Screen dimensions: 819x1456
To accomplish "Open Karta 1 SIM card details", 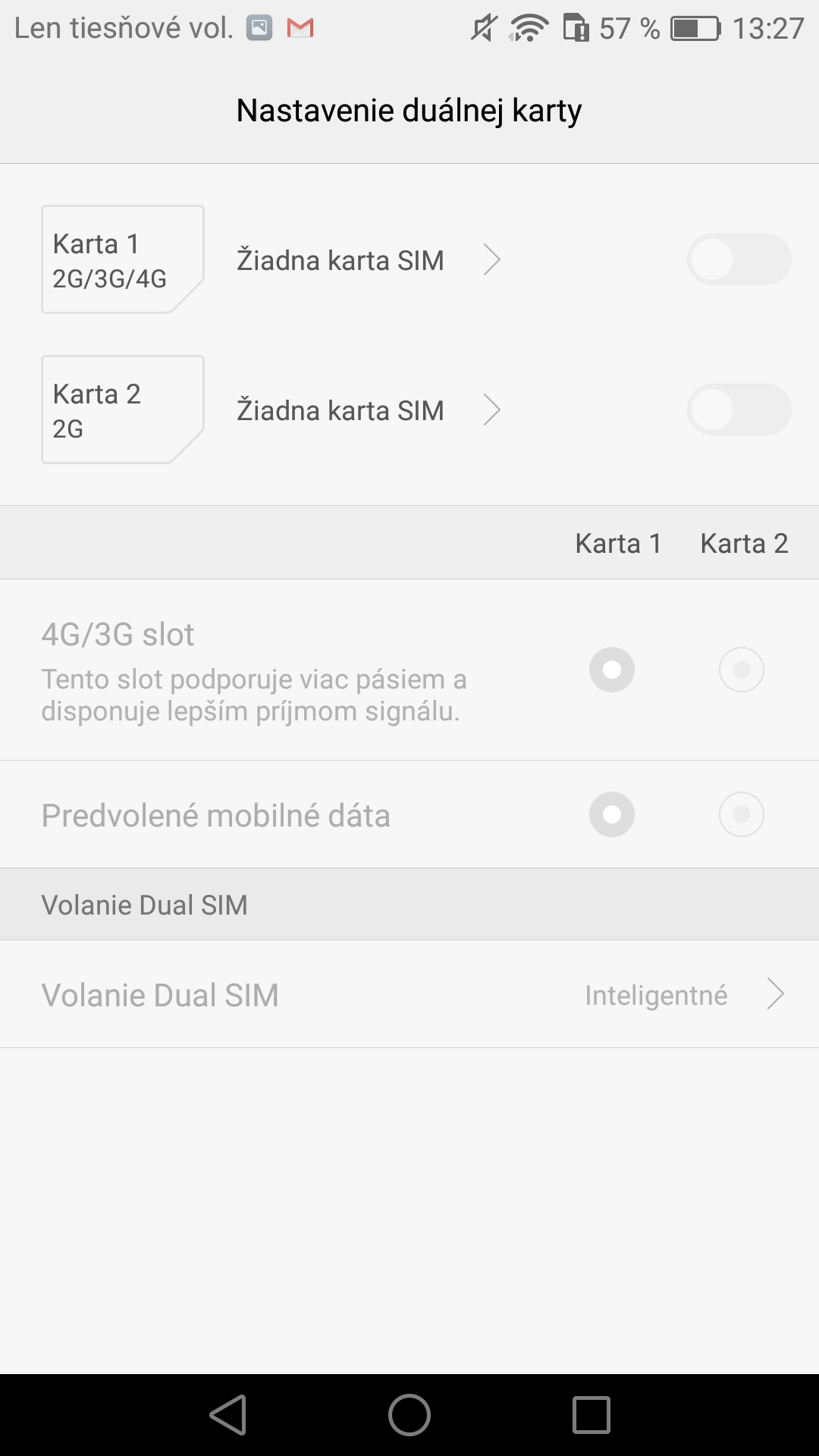I will 369,260.
